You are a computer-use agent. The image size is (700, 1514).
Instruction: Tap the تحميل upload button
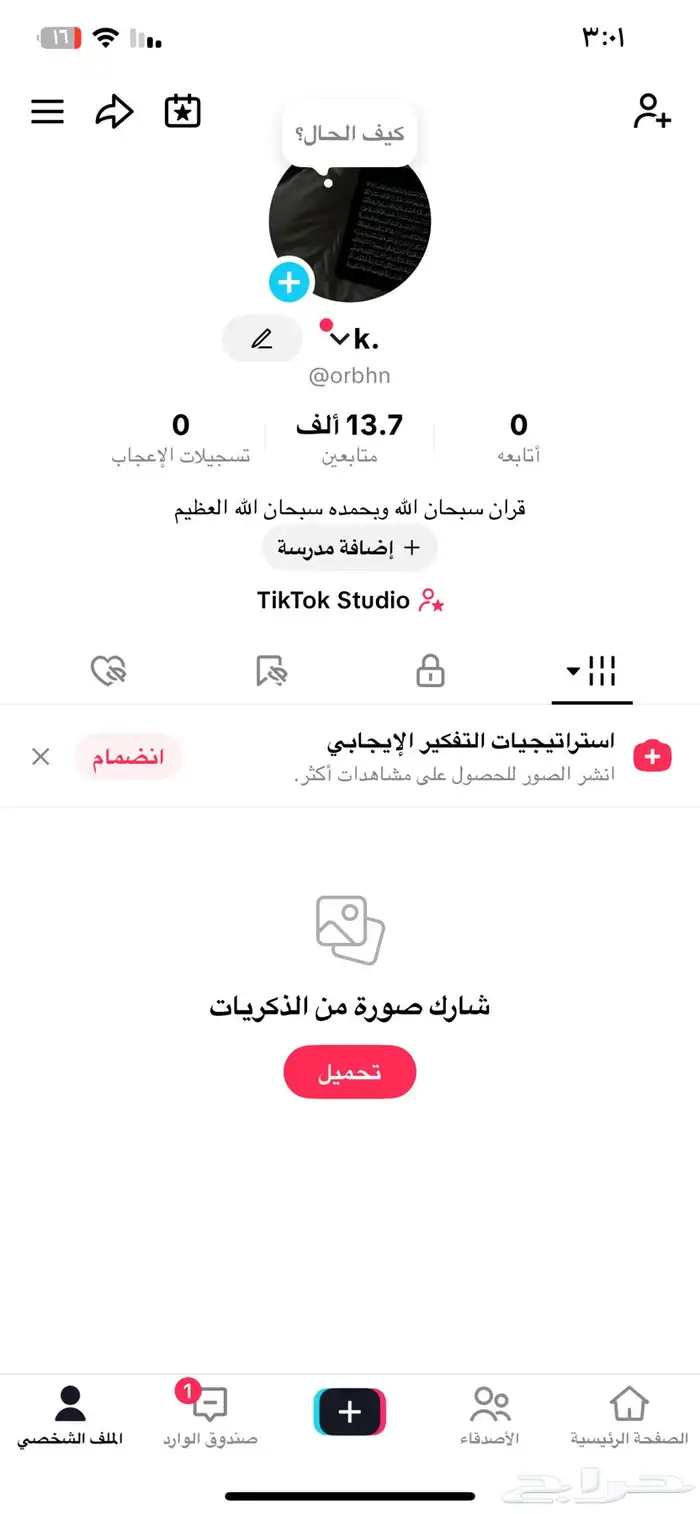pyautogui.click(x=349, y=1072)
